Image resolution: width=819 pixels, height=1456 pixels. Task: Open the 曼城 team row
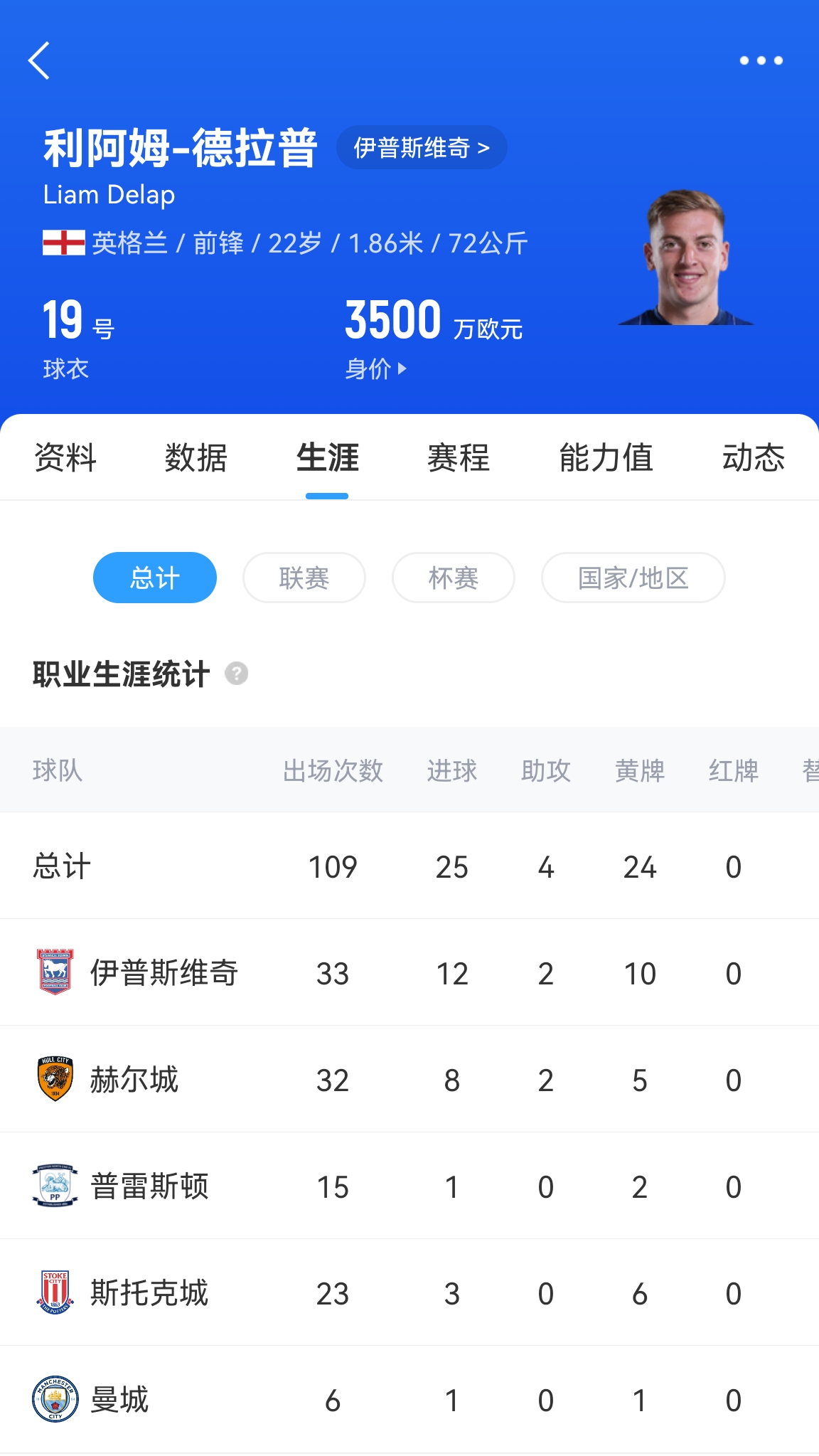pyautogui.click(x=119, y=1399)
